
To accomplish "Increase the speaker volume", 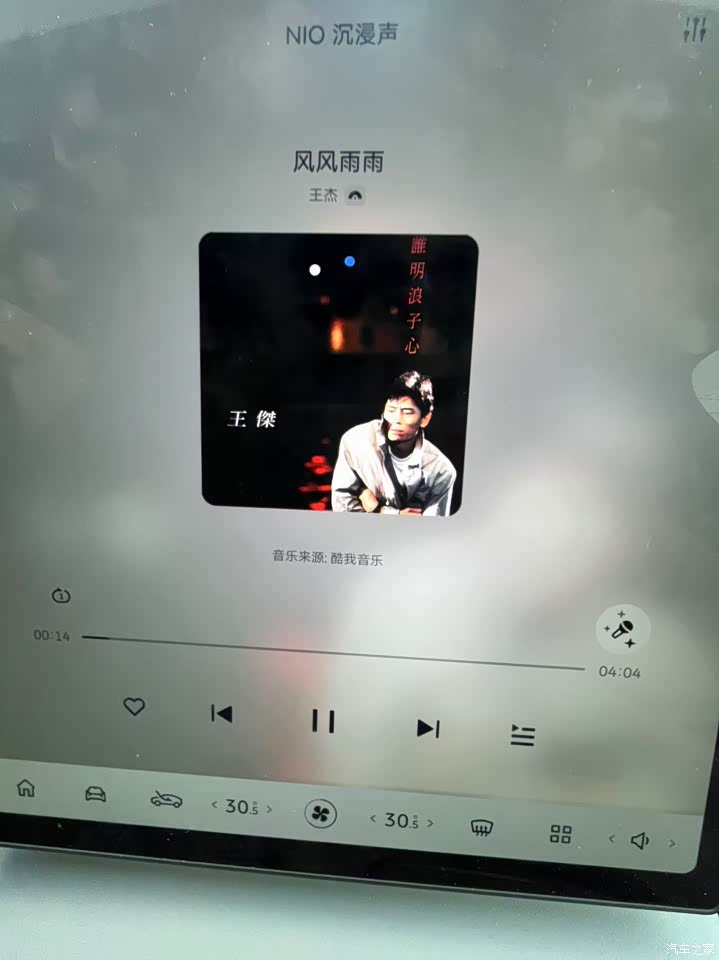I will pos(671,843).
